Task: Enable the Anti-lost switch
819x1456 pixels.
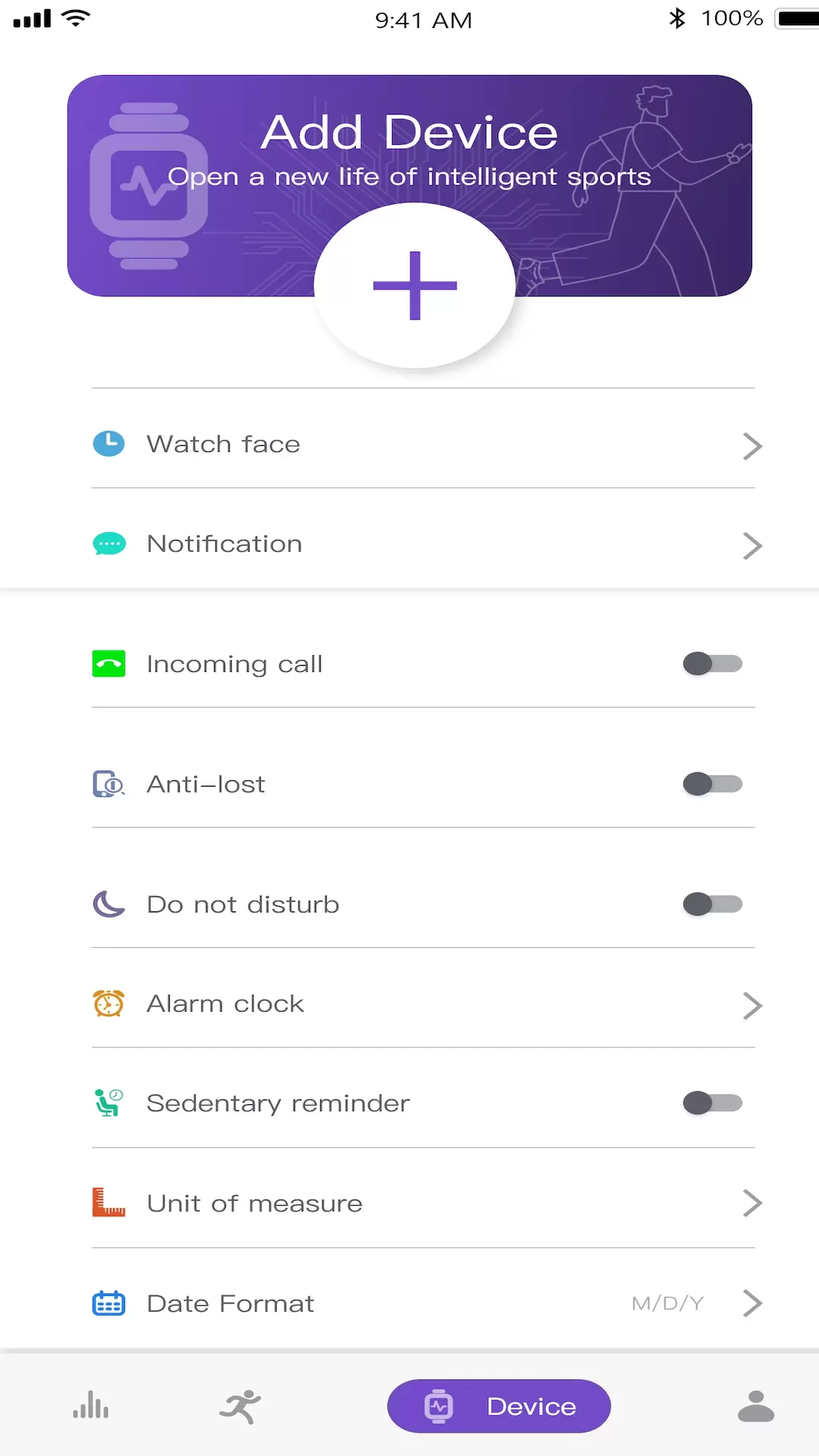Action: 712,783
